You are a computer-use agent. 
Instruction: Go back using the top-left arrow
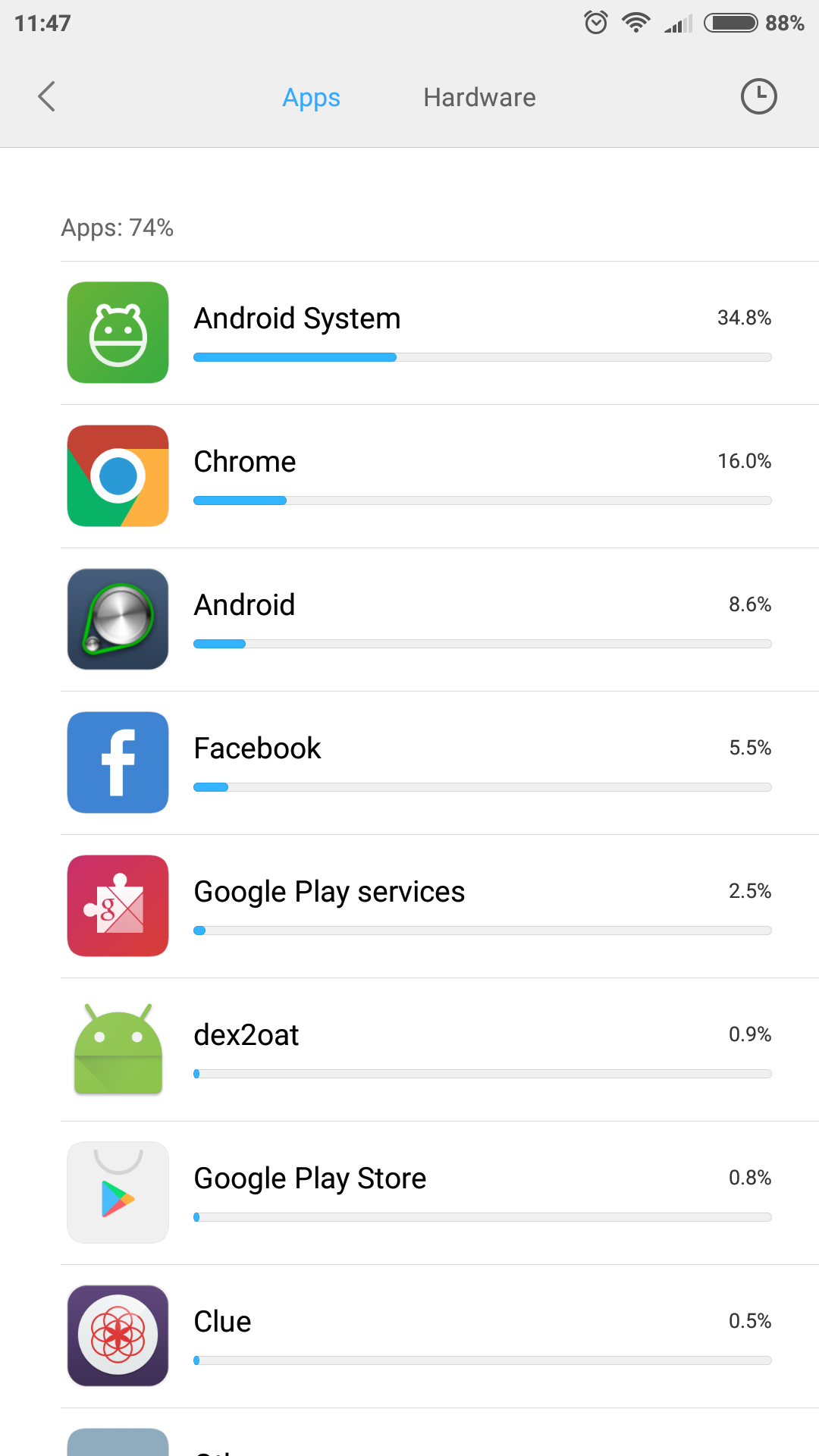[x=47, y=97]
